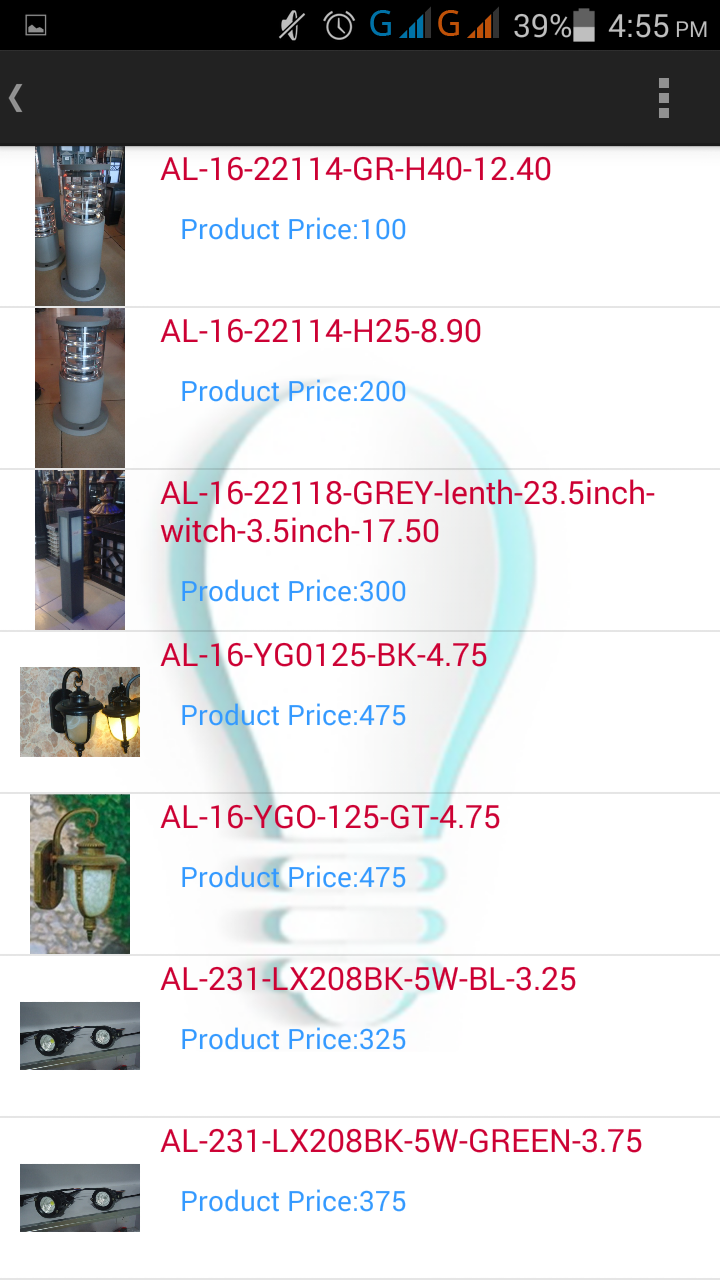Open product AL-16-22114-H25-8.90
Viewport: 720px width, 1280px height.
click(x=320, y=332)
